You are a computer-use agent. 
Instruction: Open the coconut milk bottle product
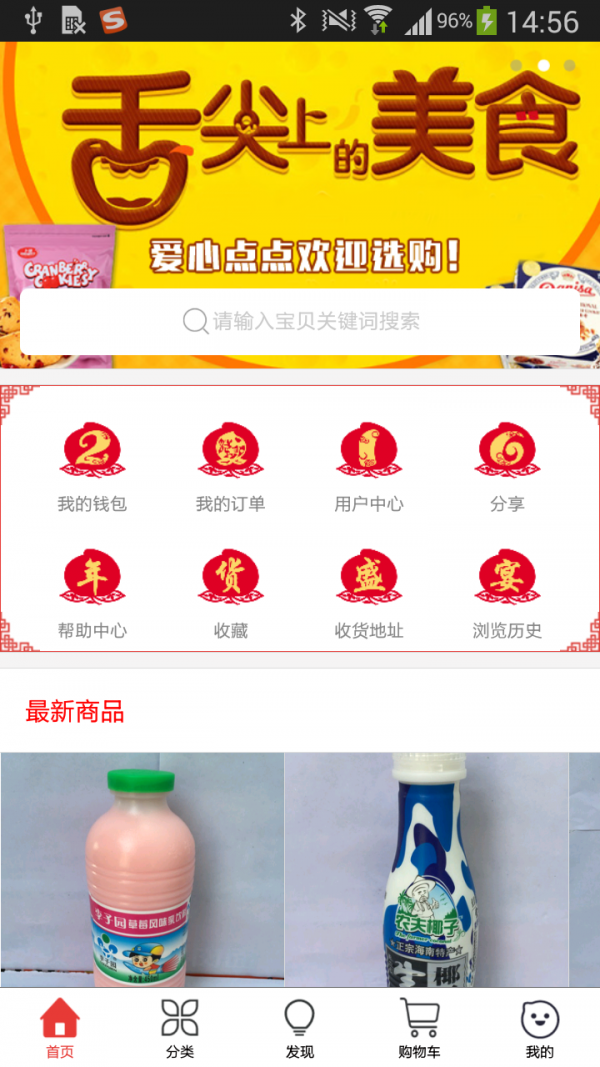427,870
